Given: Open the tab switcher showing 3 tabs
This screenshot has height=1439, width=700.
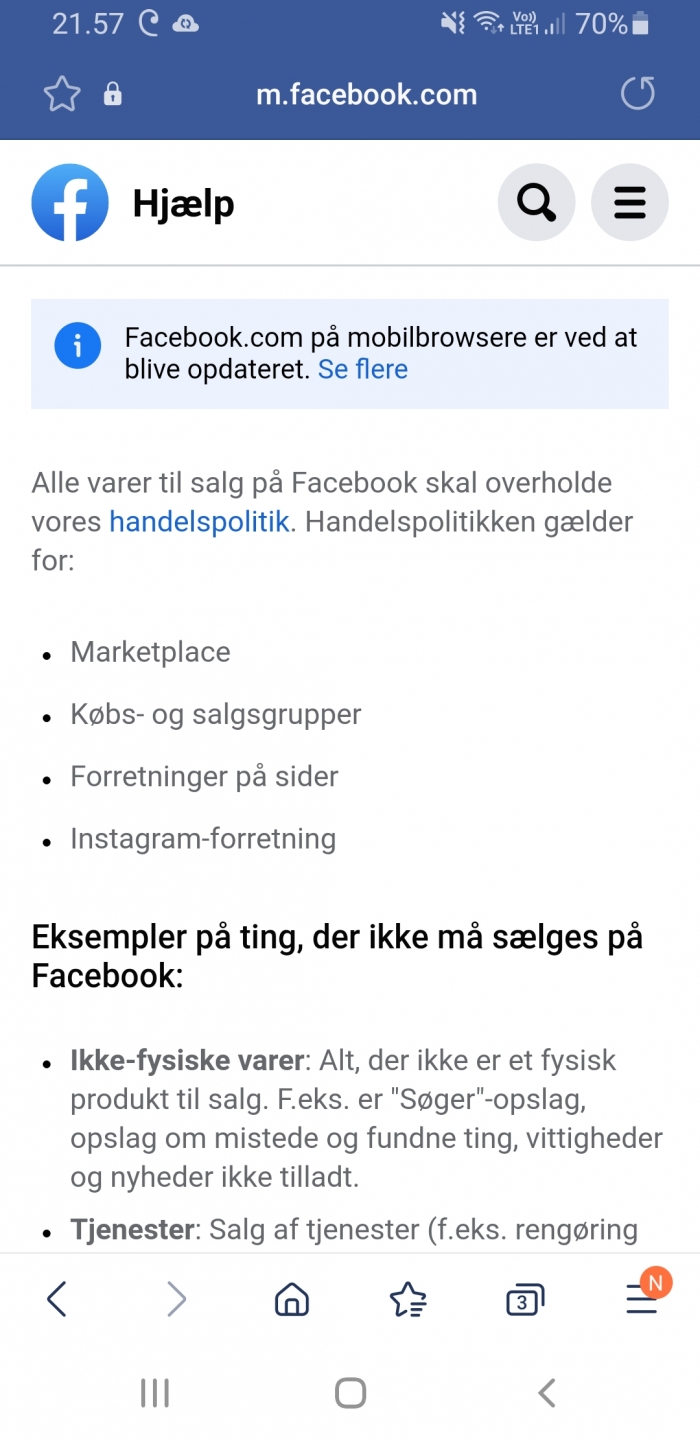Looking at the screenshot, I should click(x=524, y=1299).
